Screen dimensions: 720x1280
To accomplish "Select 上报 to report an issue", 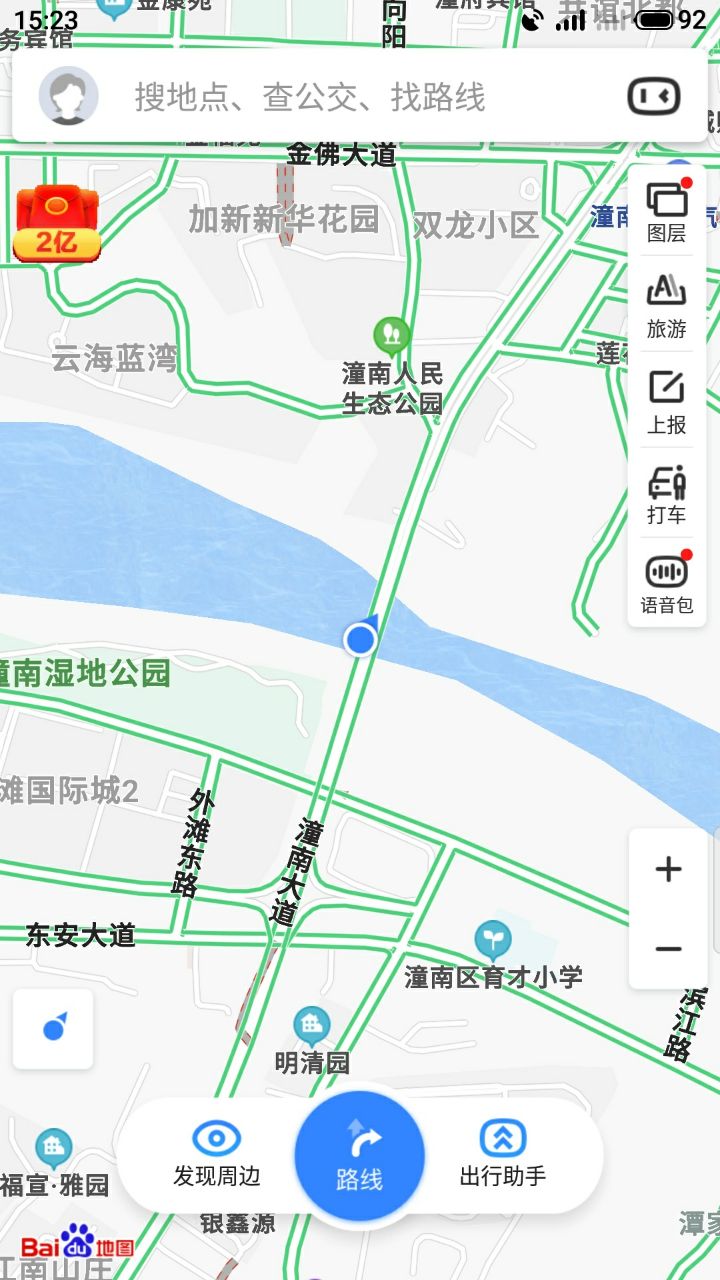I will click(667, 402).
